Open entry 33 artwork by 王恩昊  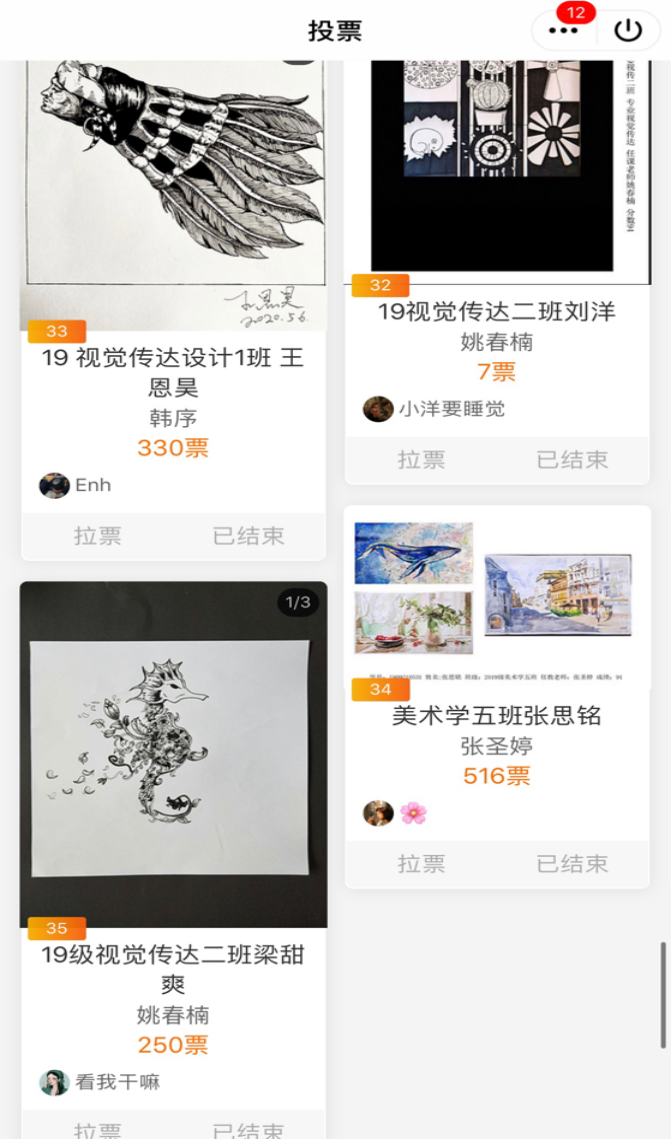(173, 190)
